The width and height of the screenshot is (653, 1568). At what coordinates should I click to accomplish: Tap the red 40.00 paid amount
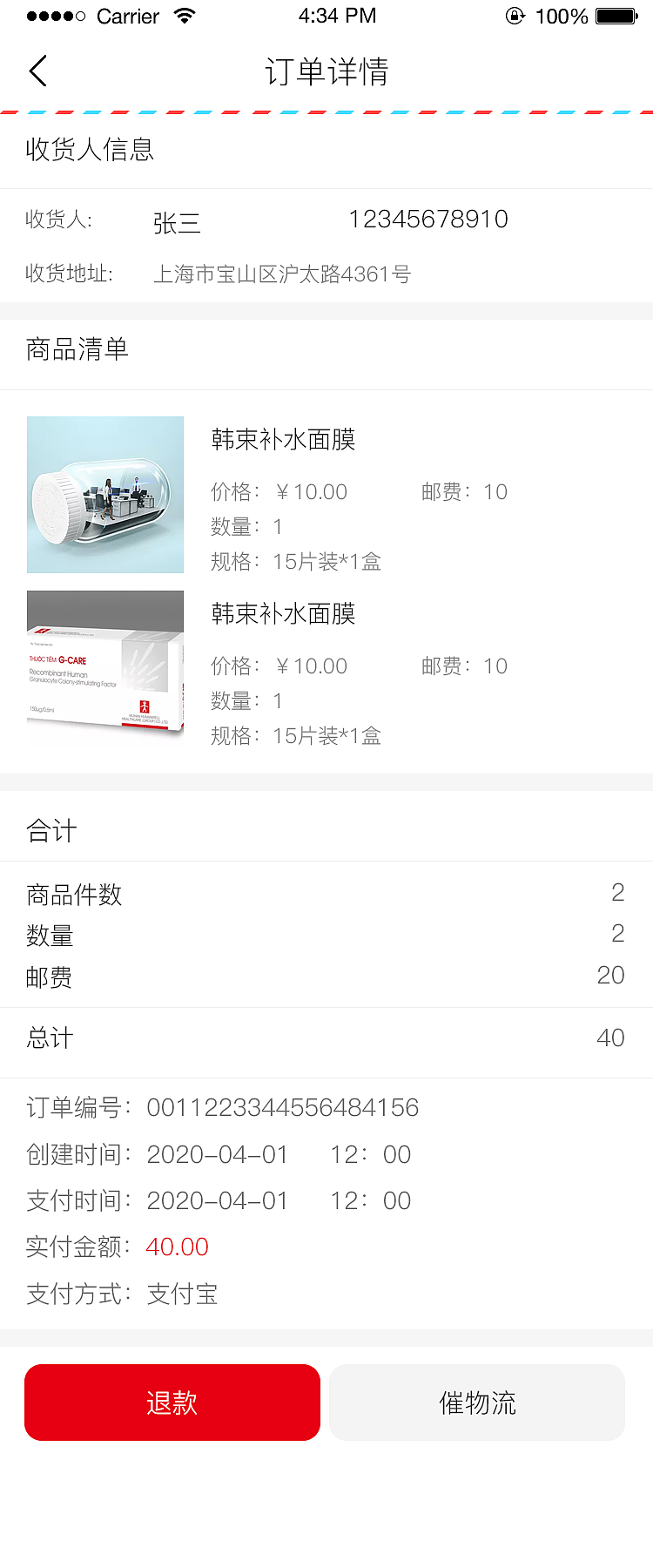click(x=177, y=1247)
